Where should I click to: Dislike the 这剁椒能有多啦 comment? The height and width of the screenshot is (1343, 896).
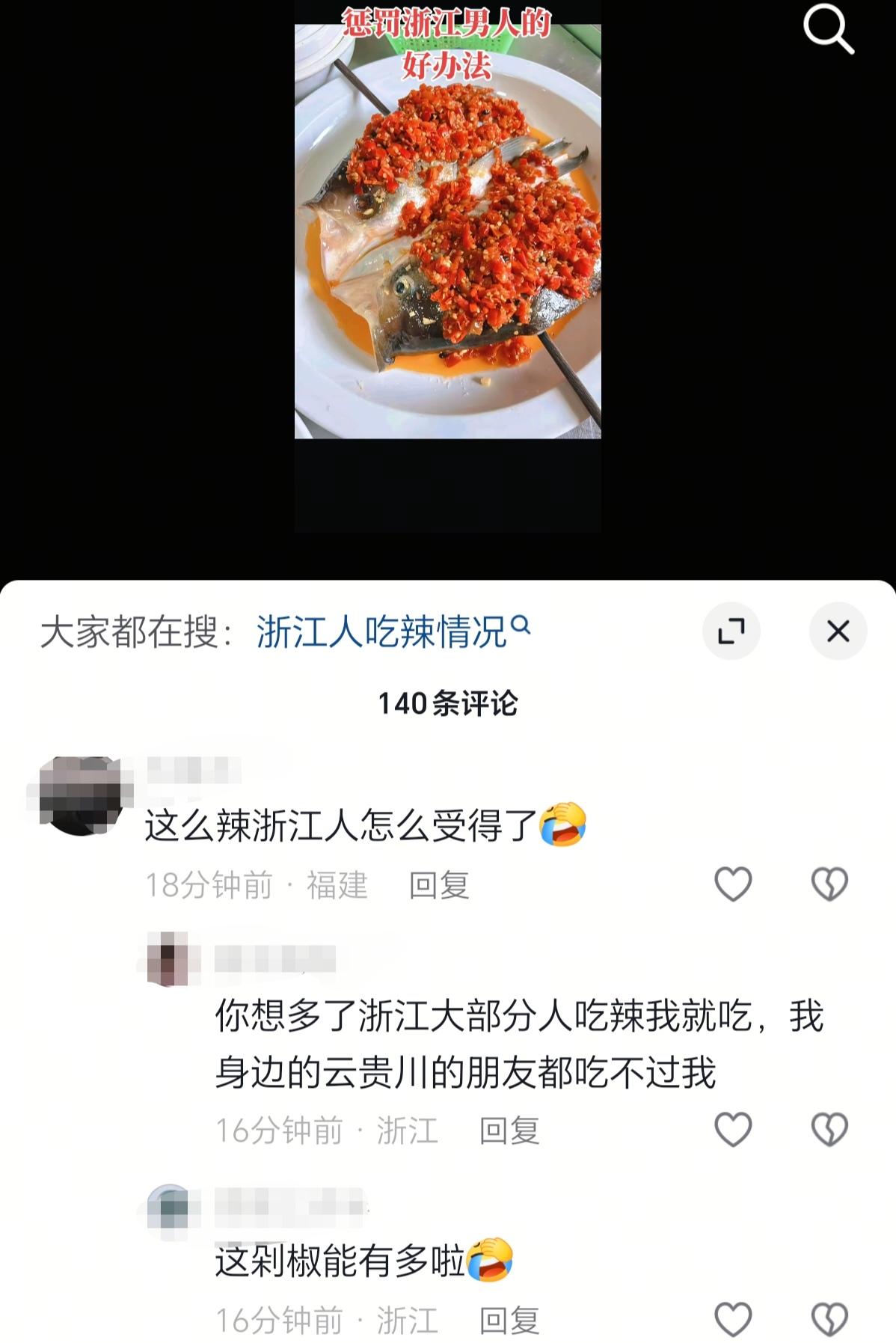pos(829,1318)
